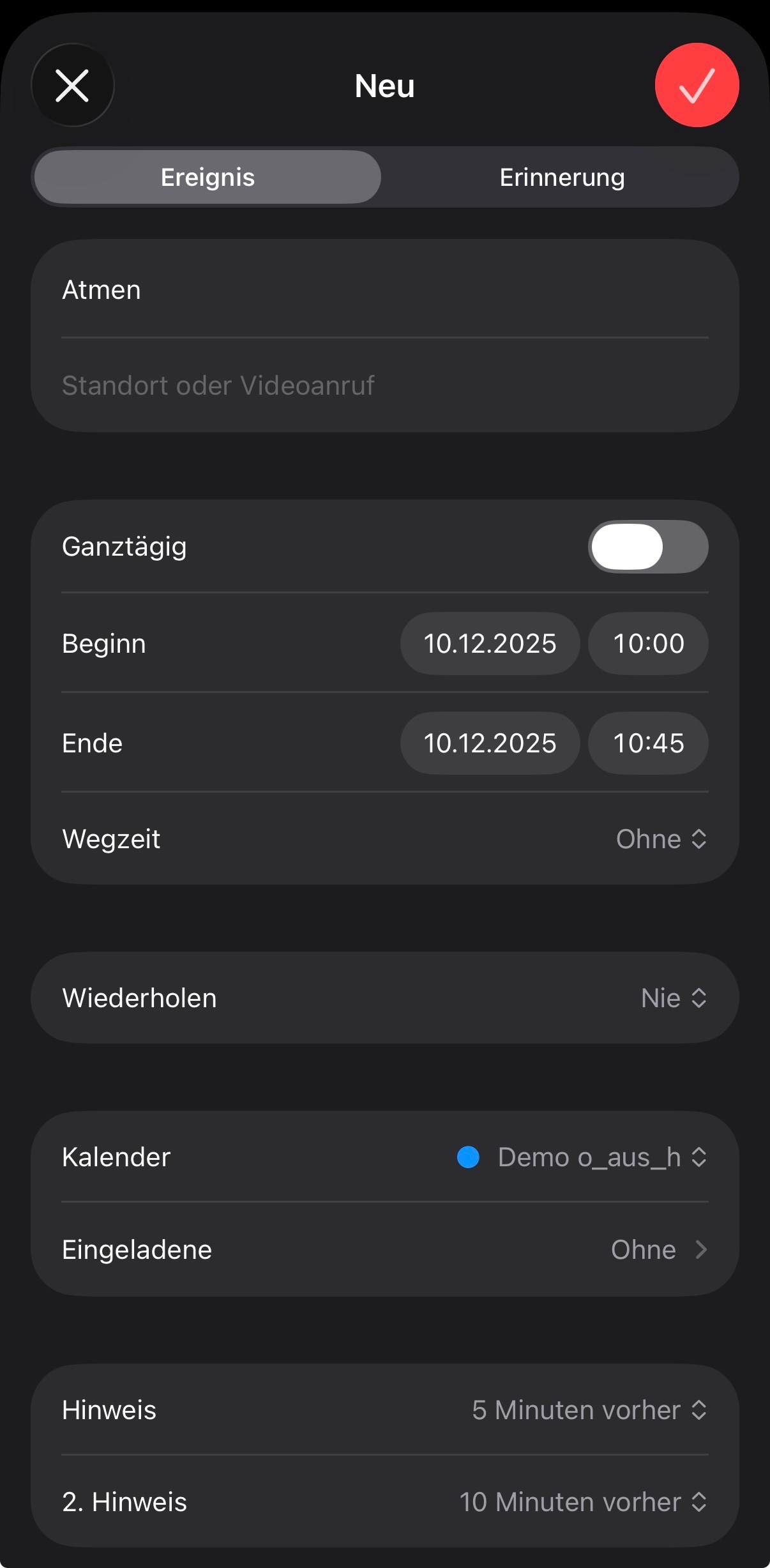Select the Ereignis tab
Screen dimensions: 770x1568
point(208,177)
